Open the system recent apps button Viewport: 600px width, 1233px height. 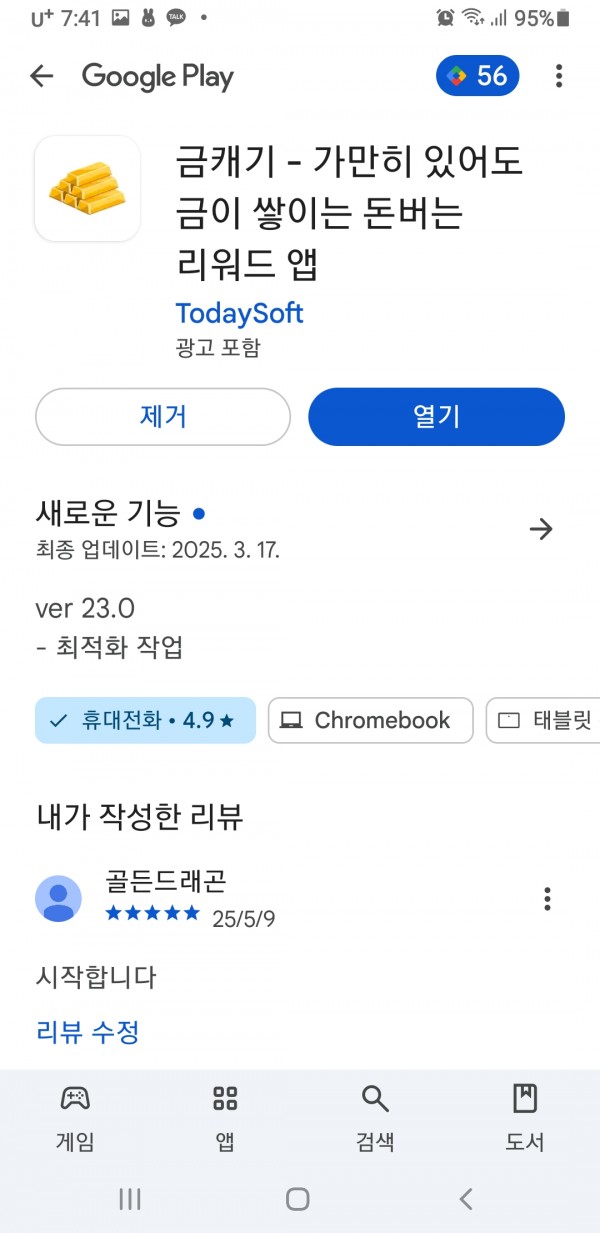pyautogui.click(x=130, y=1199)
